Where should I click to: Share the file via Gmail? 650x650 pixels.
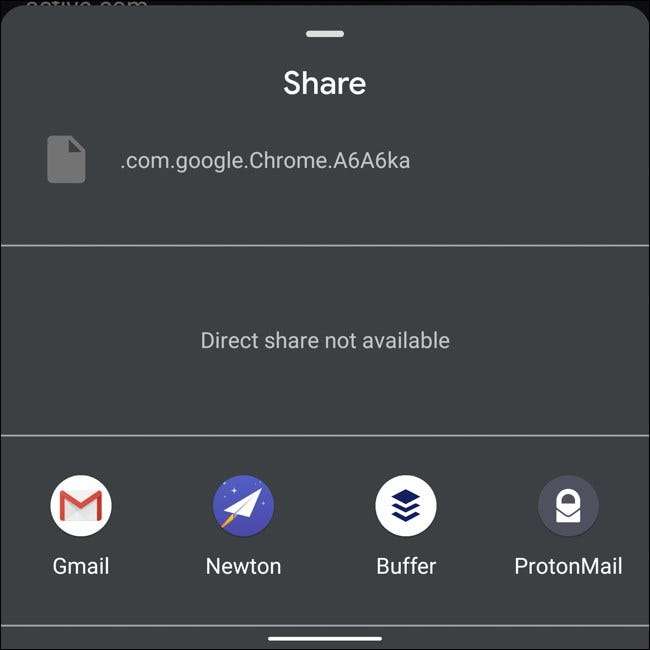pyautogui.click(x=81, y=507)
